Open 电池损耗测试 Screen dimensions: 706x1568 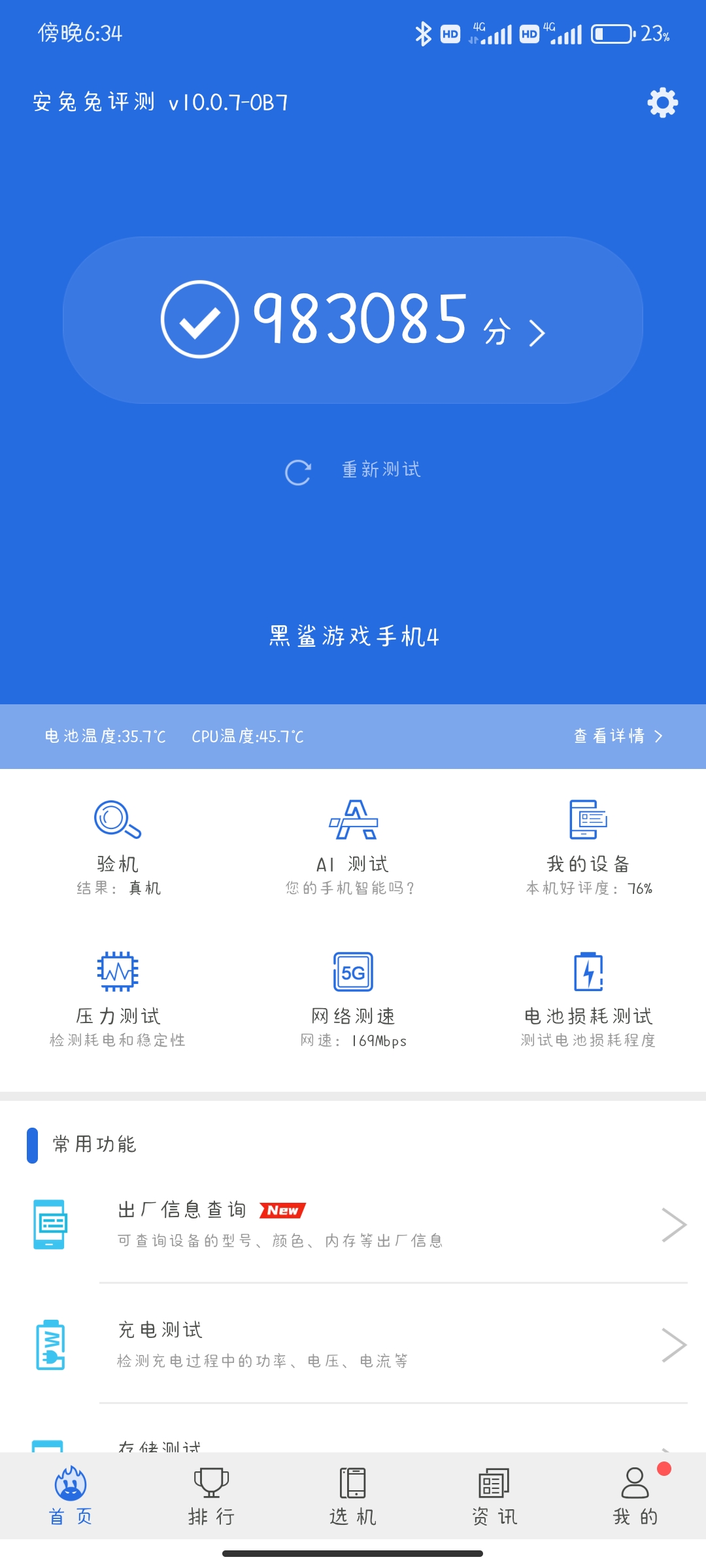point(588,1000)
